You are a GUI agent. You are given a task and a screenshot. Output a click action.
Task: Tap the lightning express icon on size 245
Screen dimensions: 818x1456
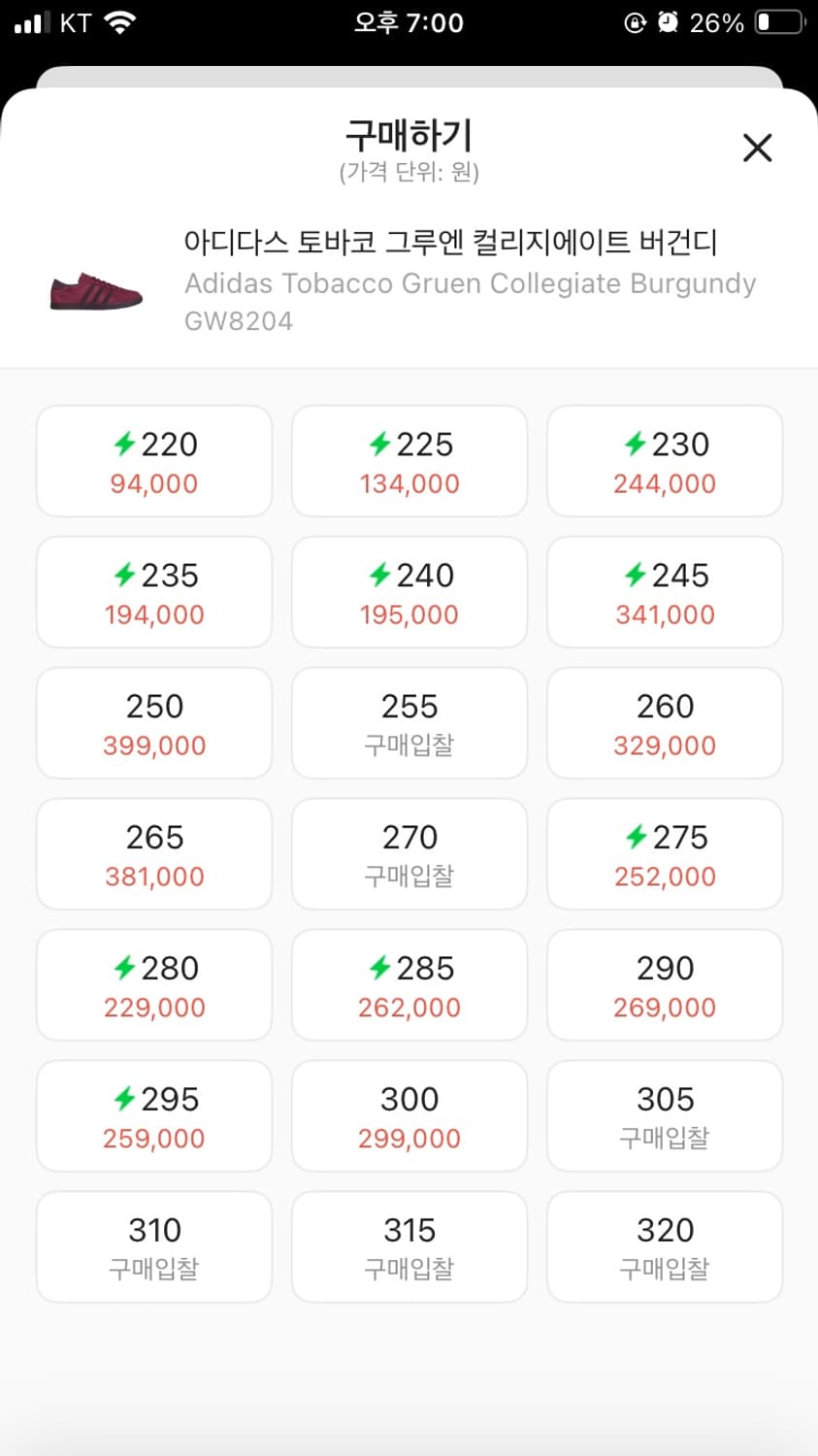(635, 575)
